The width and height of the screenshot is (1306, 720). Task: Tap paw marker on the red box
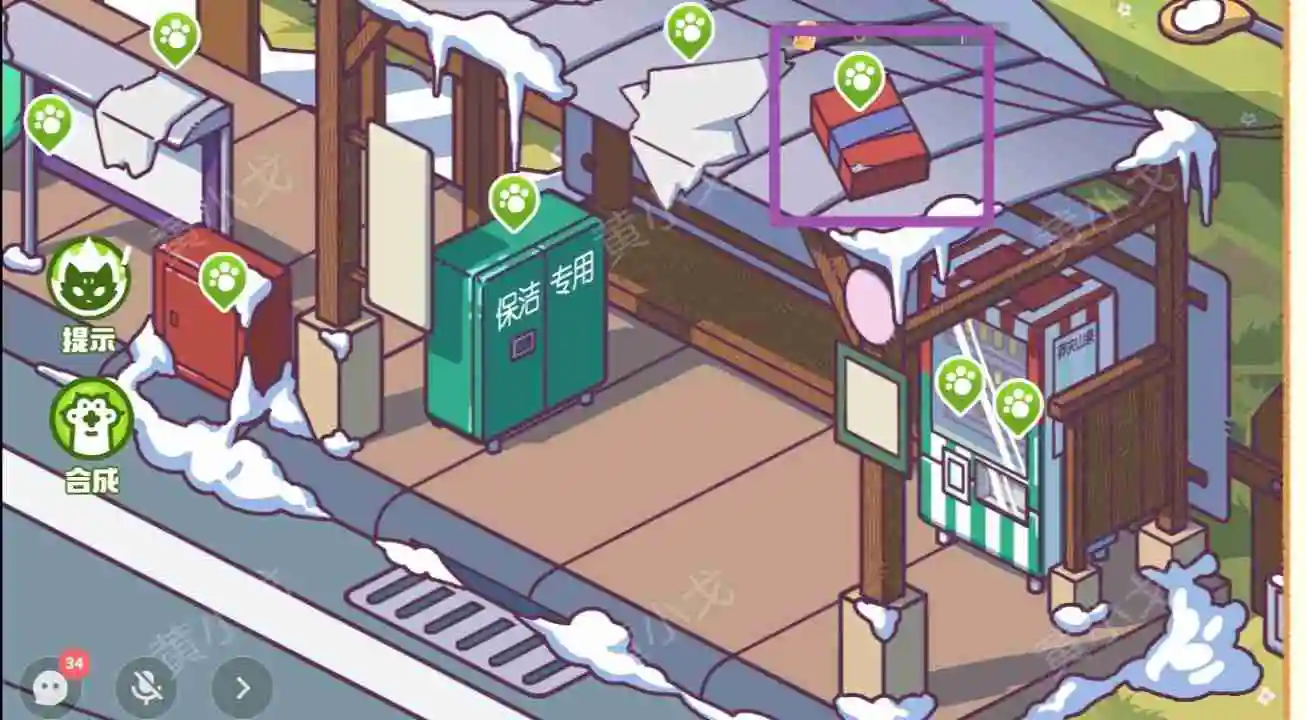point(860,78)
